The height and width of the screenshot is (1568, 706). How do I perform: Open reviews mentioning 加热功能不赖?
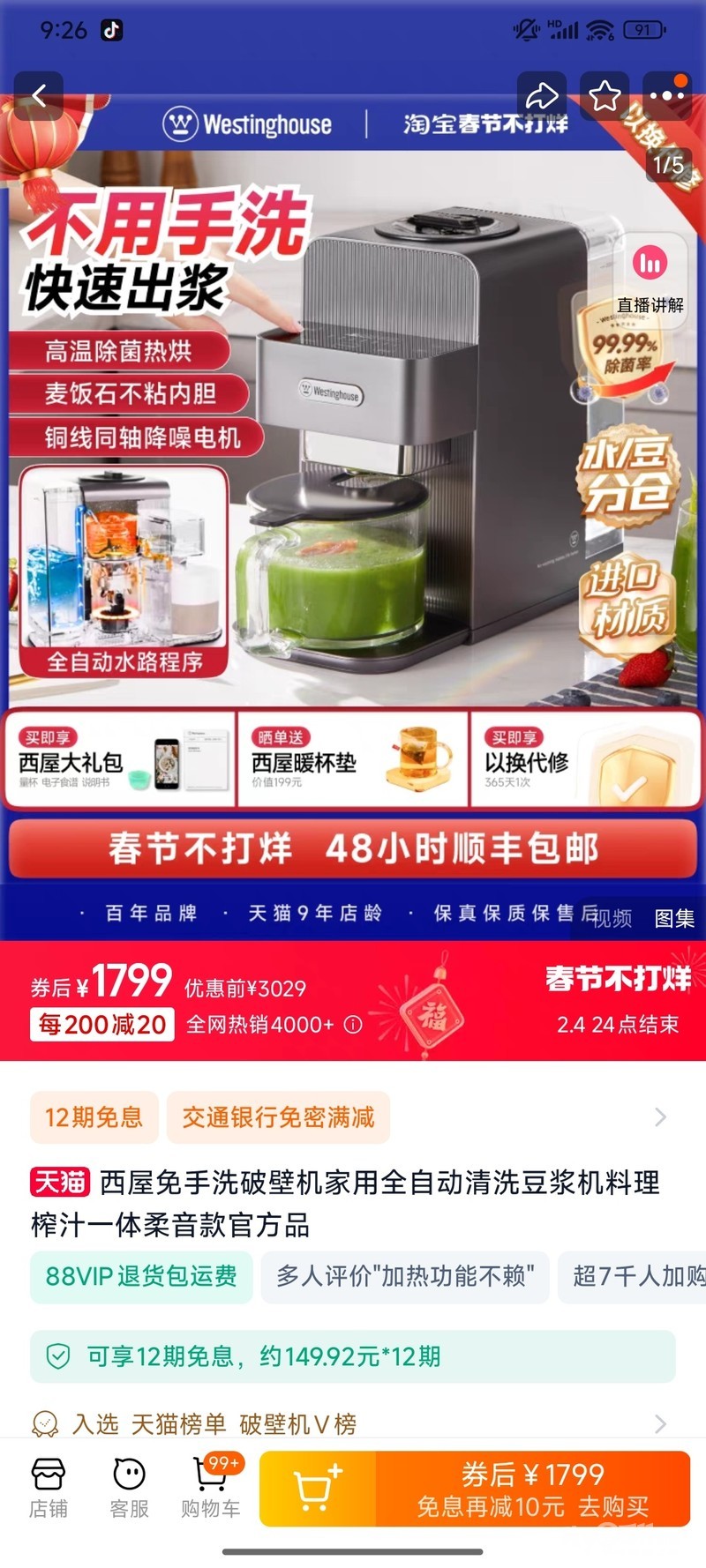coord(405,1276)
